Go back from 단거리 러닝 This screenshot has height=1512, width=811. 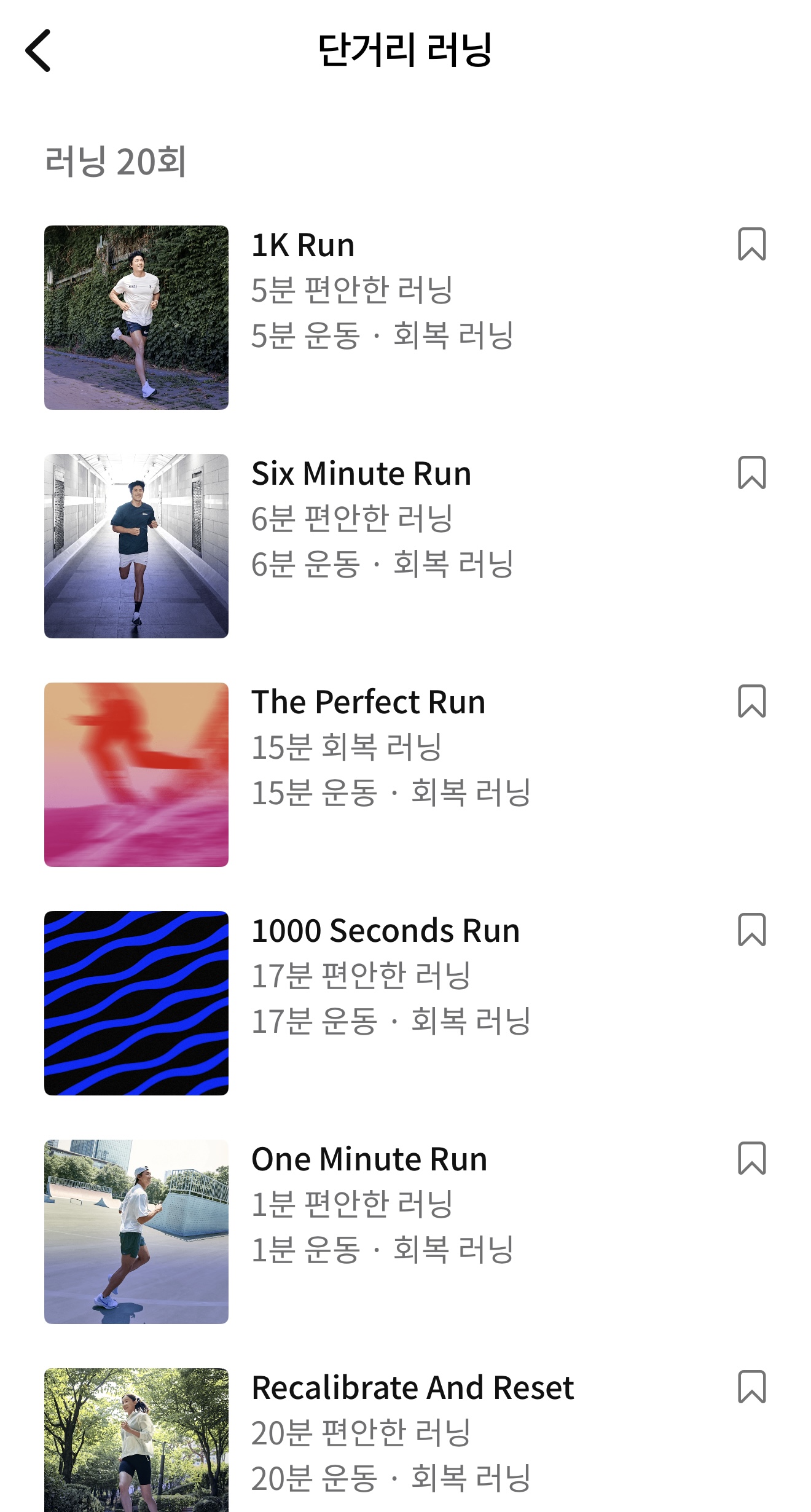point(38,50)
